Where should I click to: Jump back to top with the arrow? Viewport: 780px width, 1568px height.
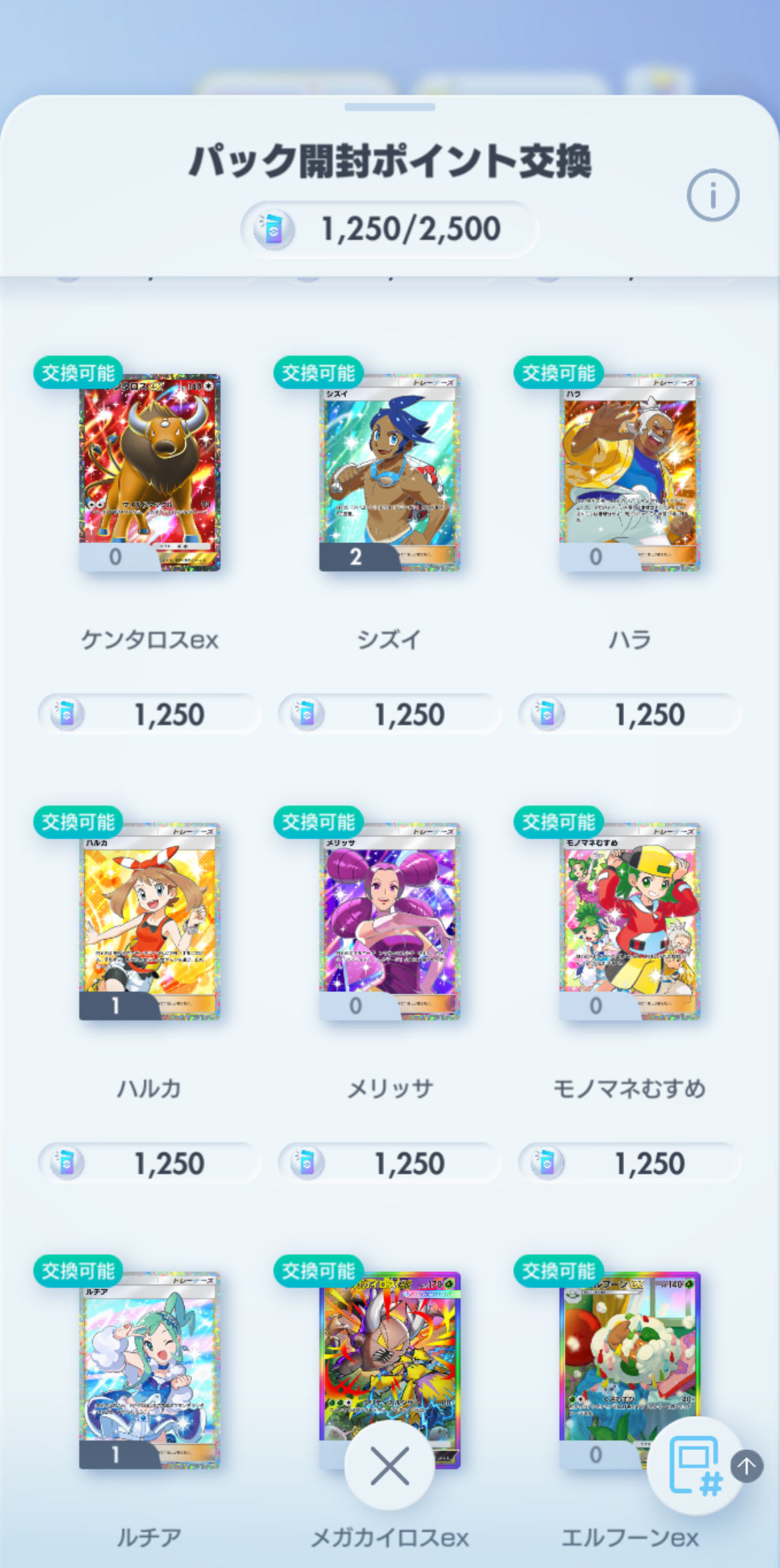click(x=747, y=1466)
